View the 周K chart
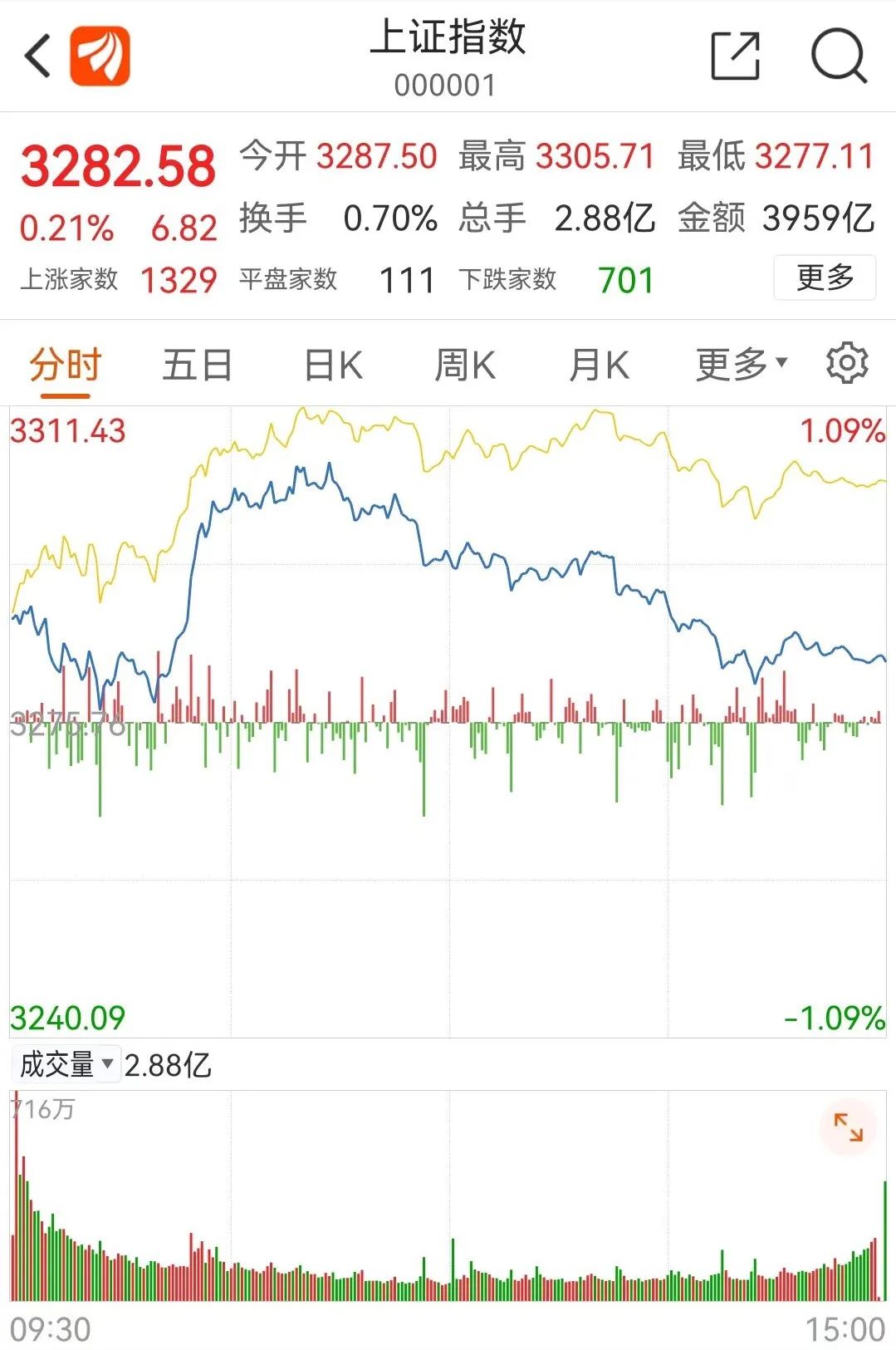Viewport: 896px width, 1350px height. [x=465, y=366]
